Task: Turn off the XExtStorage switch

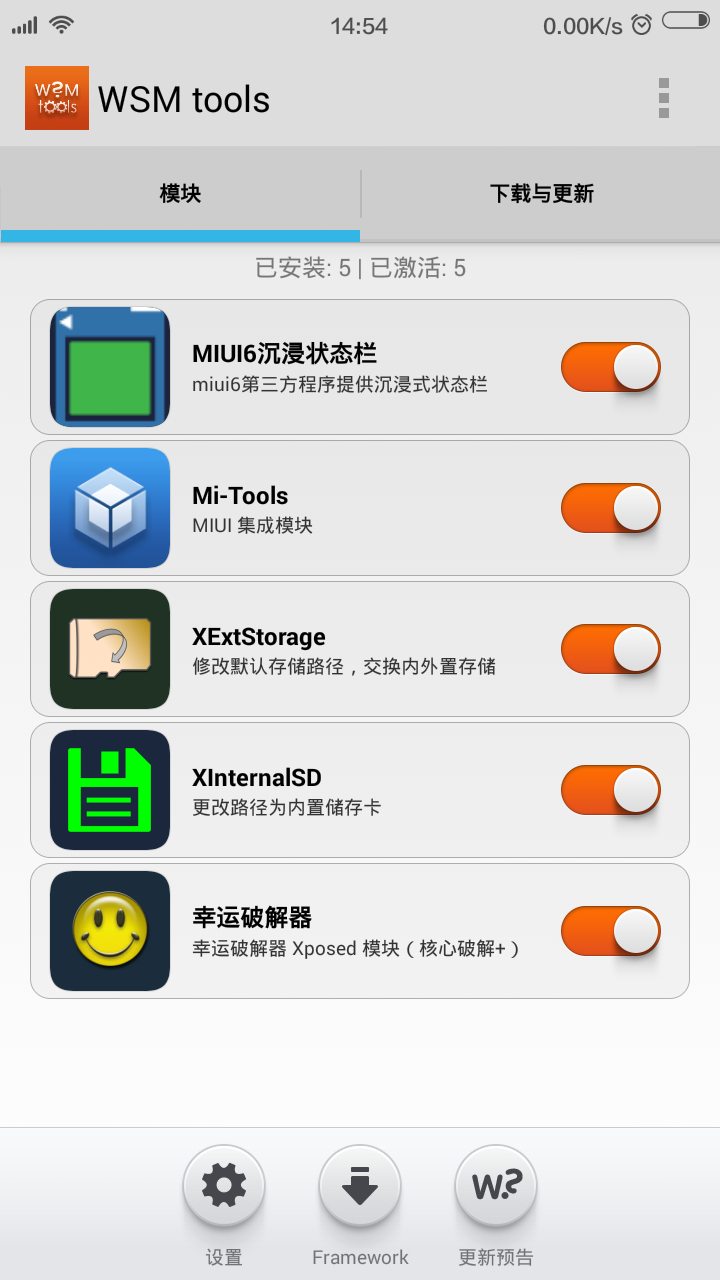Action: 611,649
